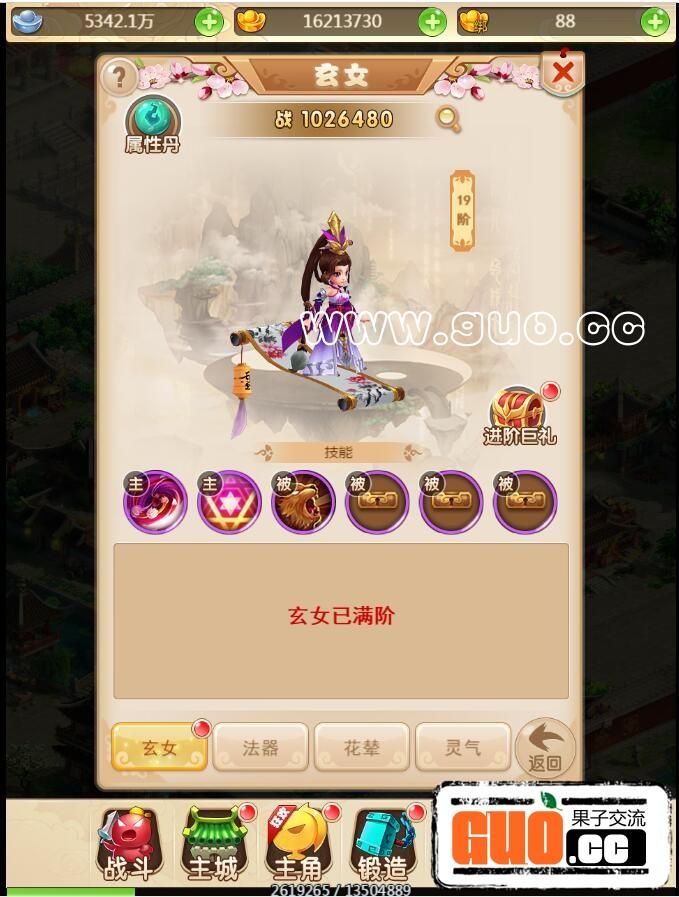Switch to the 花辇 tab
The image size is (679, 897).
(x=362, y=748)
